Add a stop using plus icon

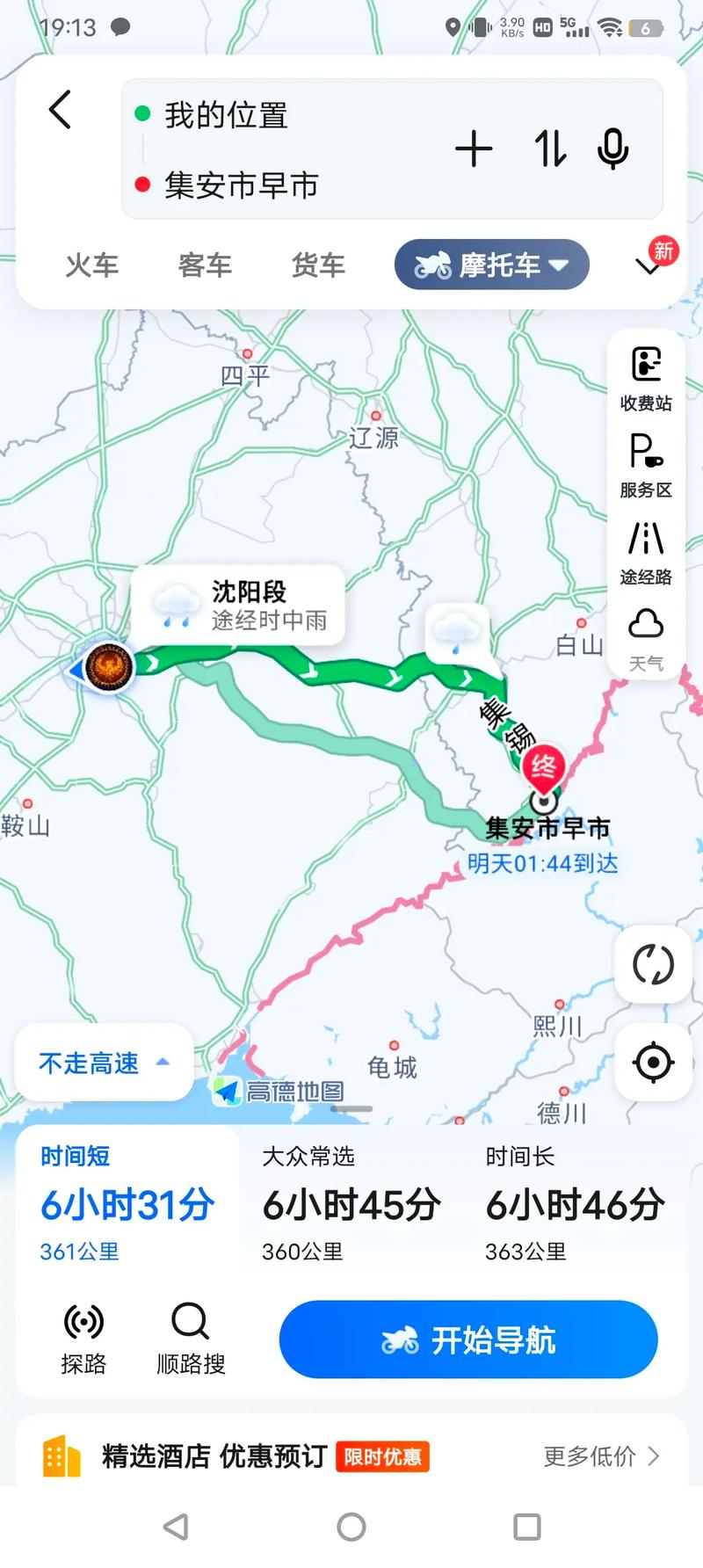[x=475, y=149]
